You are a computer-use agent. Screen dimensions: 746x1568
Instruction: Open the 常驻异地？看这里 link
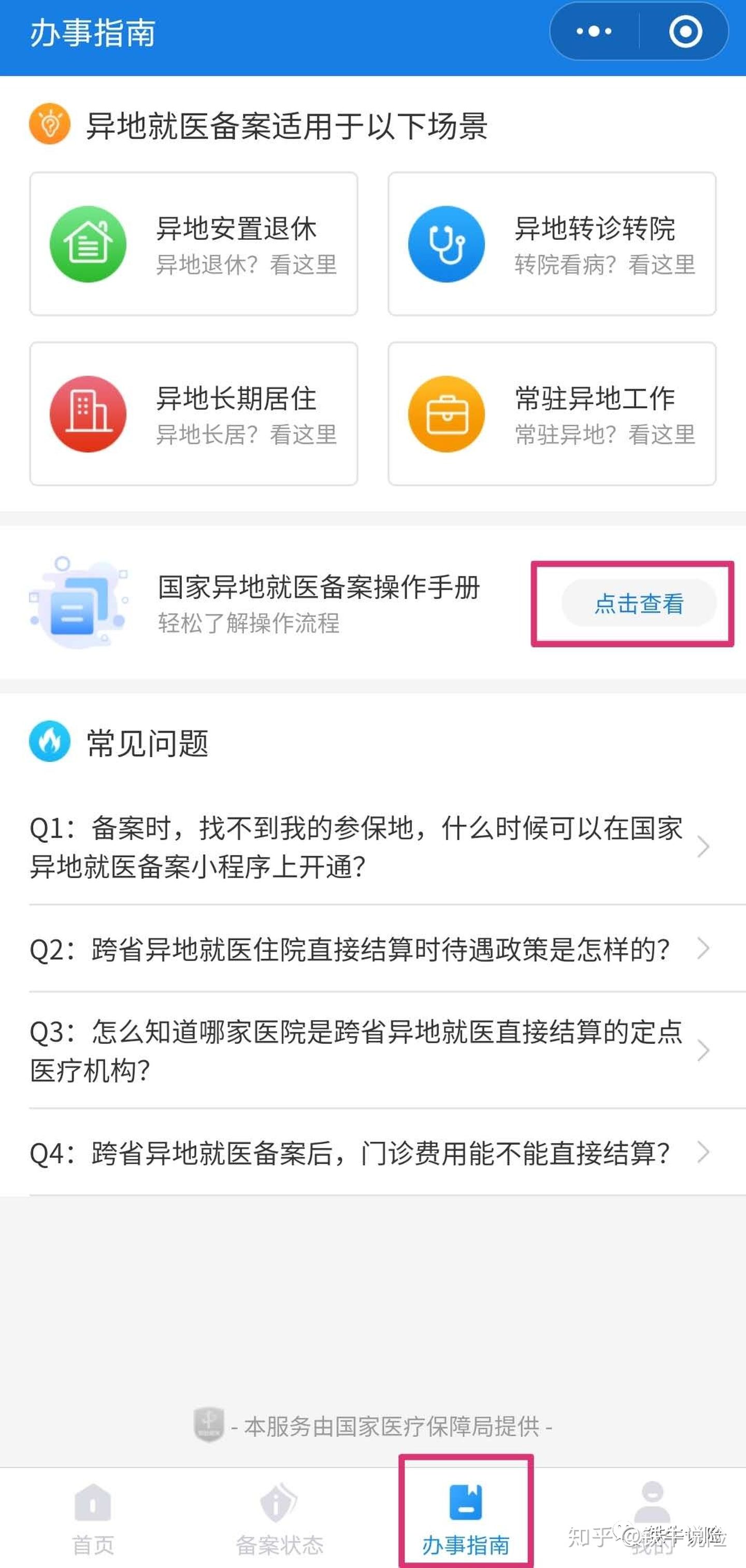point(604,436)
